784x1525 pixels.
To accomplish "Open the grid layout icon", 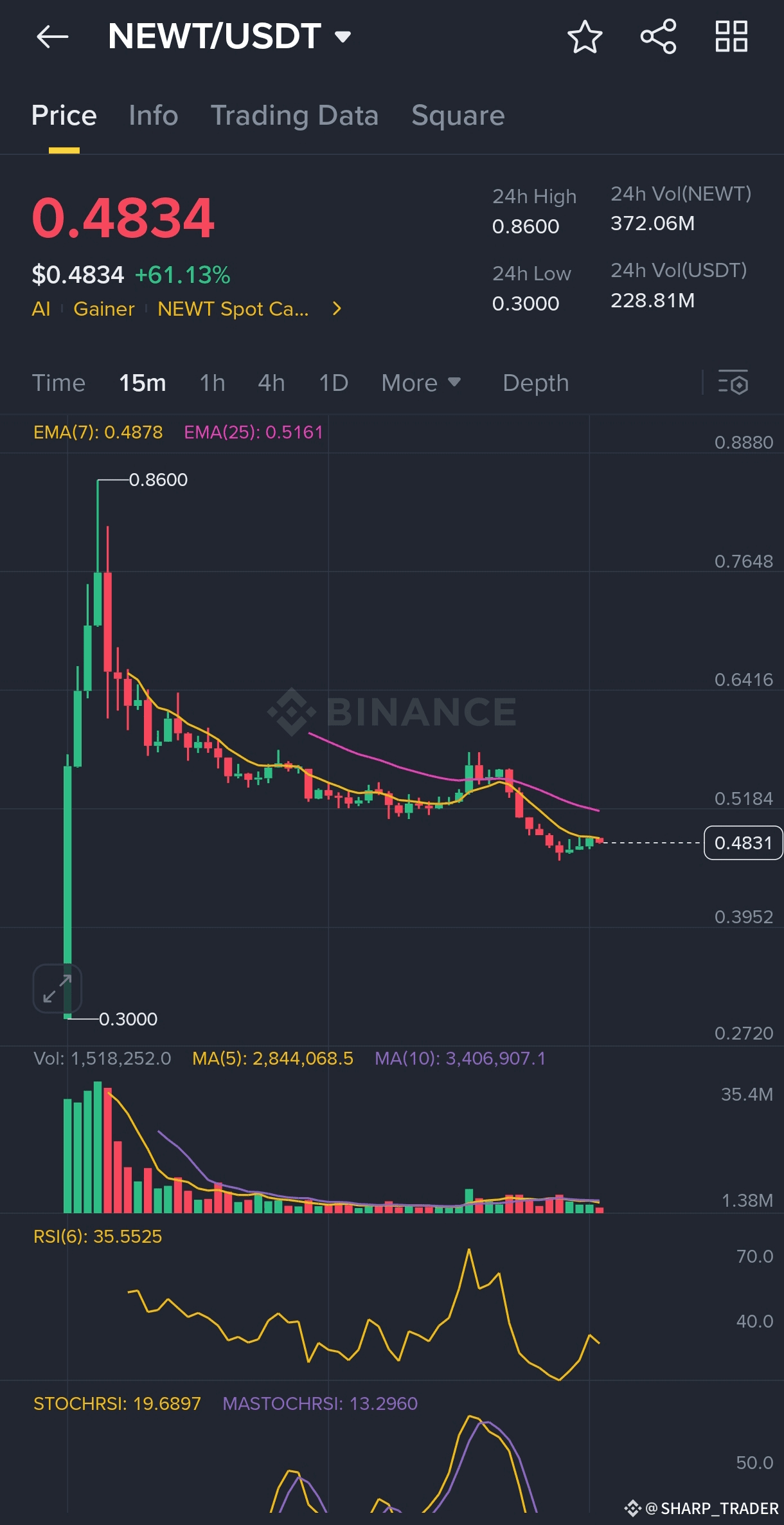I will point(731,37).
